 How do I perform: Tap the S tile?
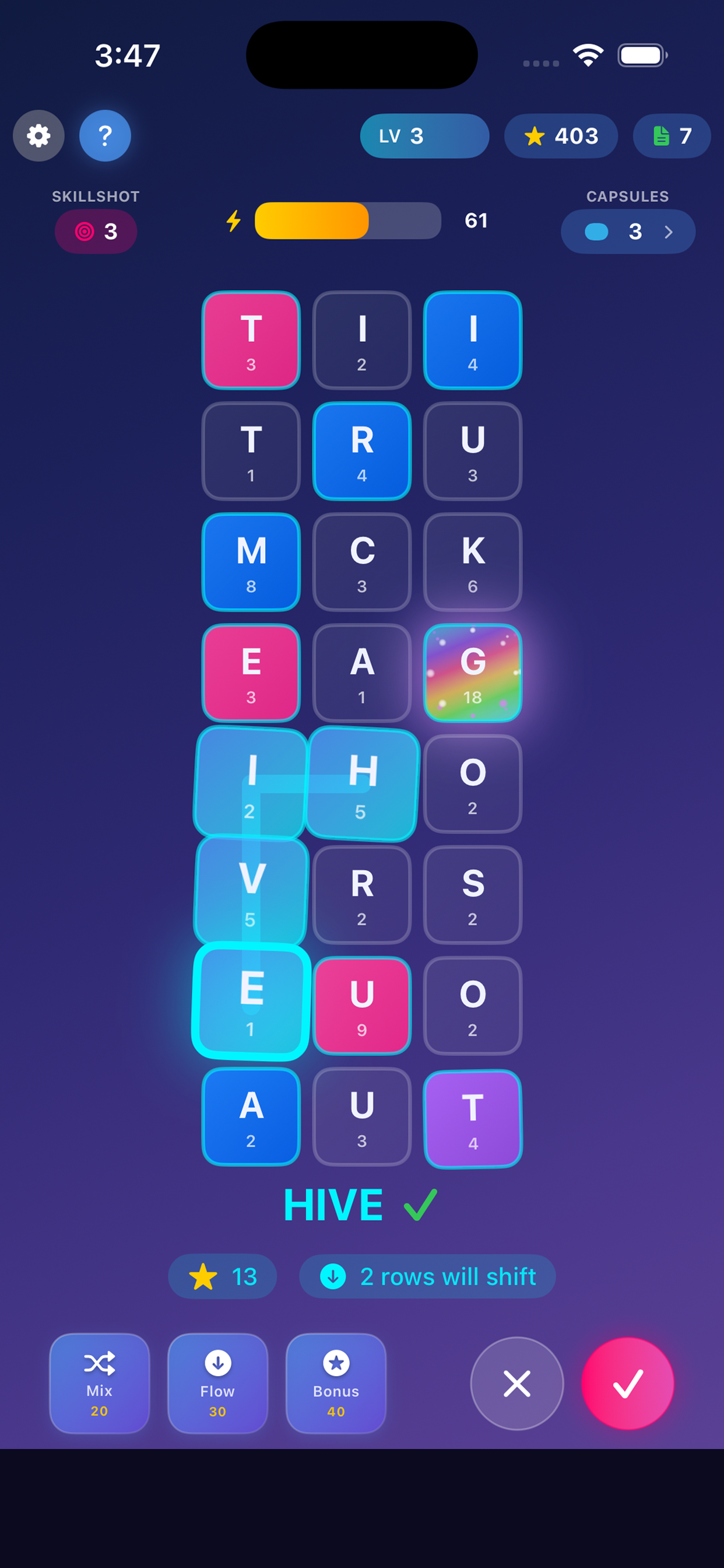(x=472, y=895)
